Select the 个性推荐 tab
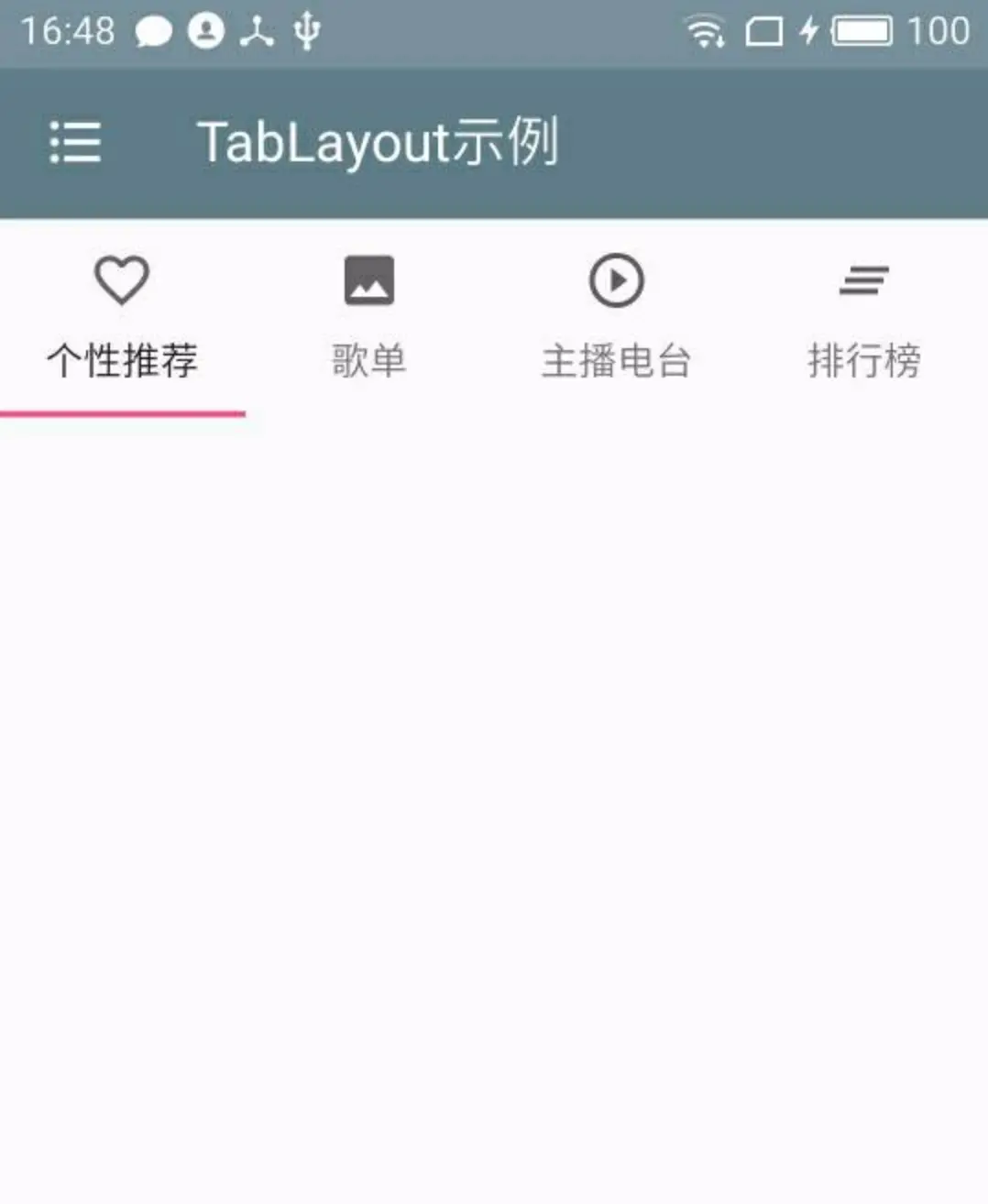 tap(122, 319)
